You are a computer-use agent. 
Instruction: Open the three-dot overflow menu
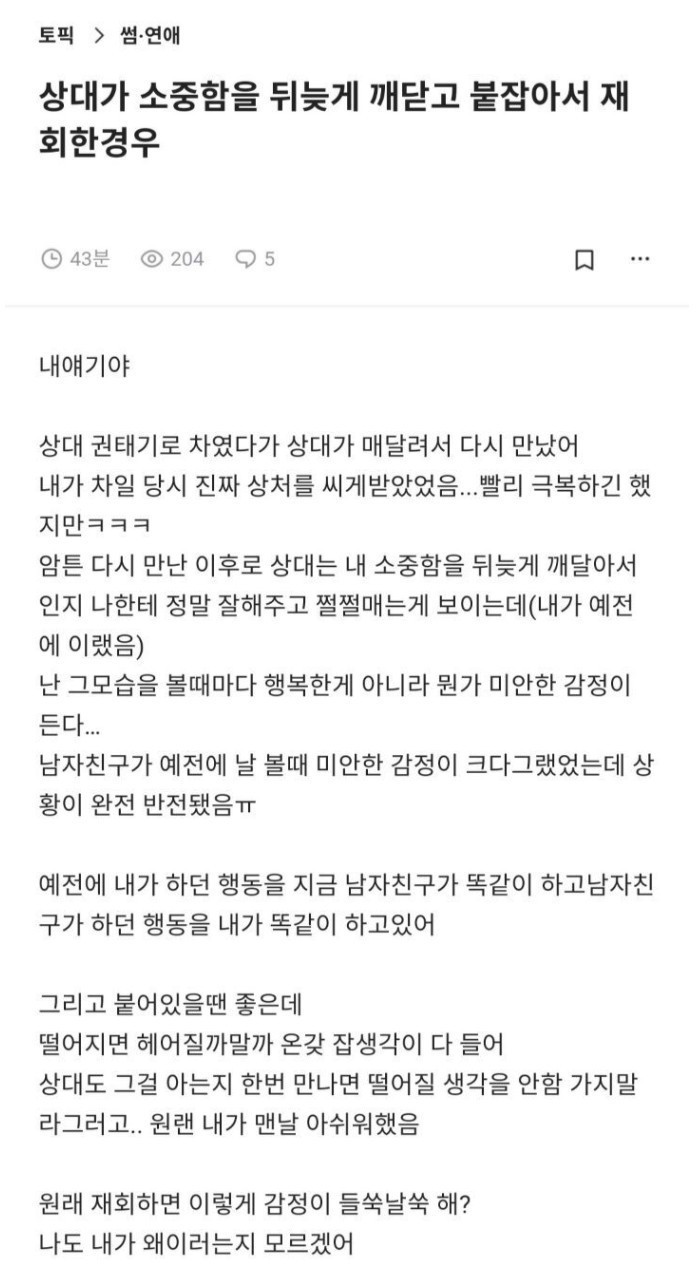point(640,260)
